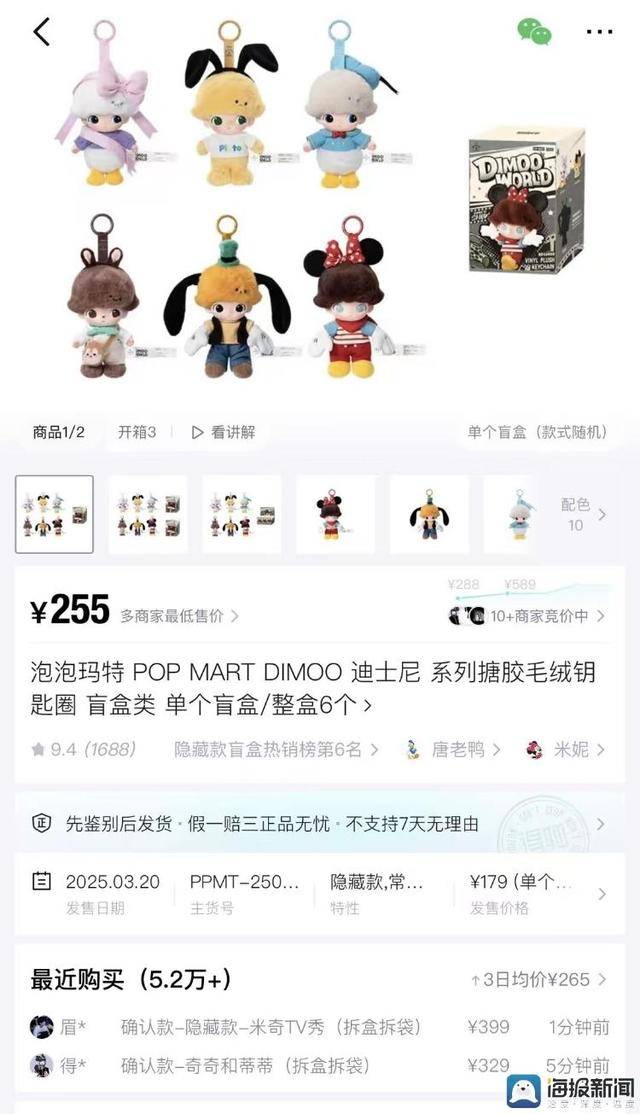Screen dimensions: 640x1114
Task: Select the Goofy-style doll thumbnail
Action: pyautogui.click(x=429, y=515)
